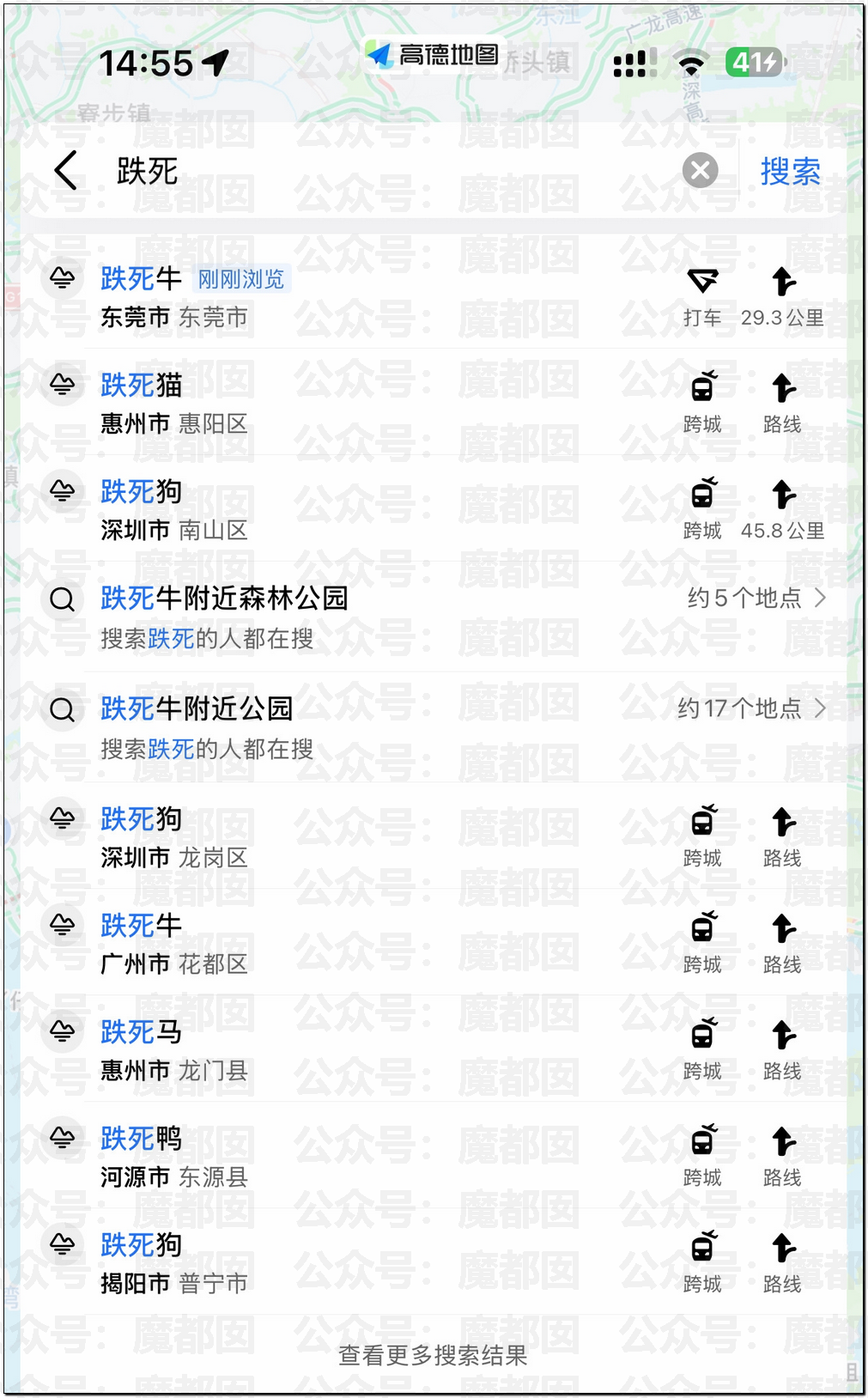View more results via 查看更多搜索结果

click(x=433, y=1355)
